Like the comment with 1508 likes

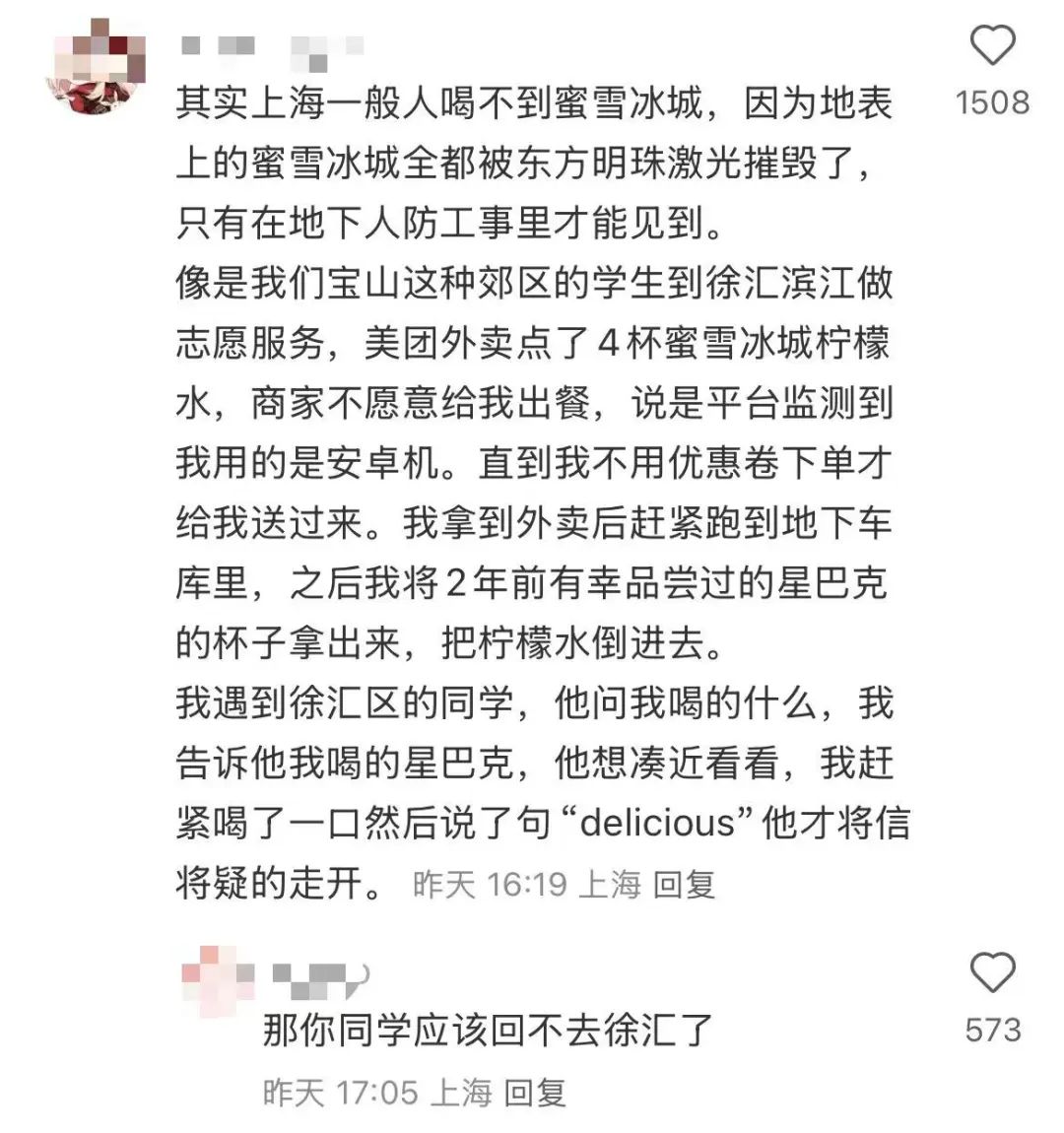992,46
